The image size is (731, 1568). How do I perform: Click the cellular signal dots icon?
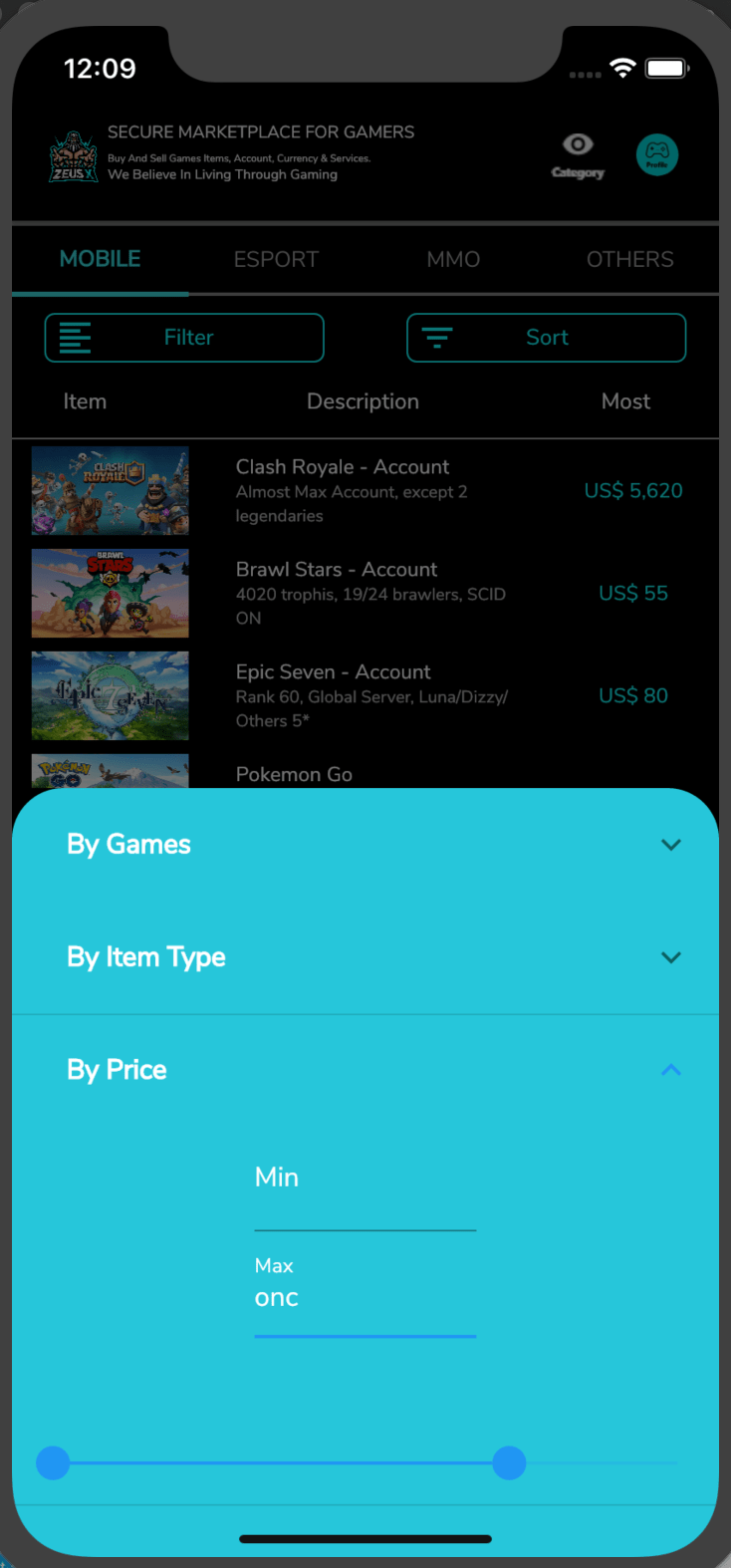pos(586,74)
